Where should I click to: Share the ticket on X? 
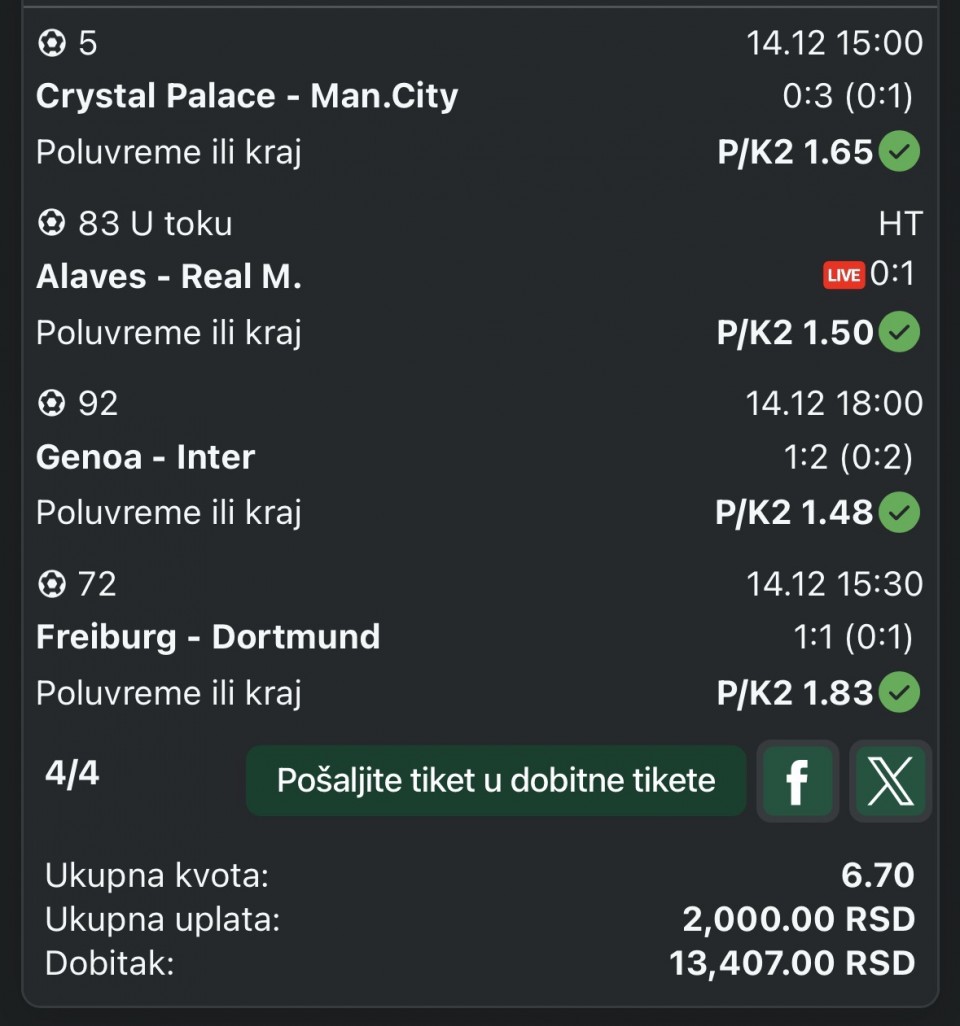[890, 781]
